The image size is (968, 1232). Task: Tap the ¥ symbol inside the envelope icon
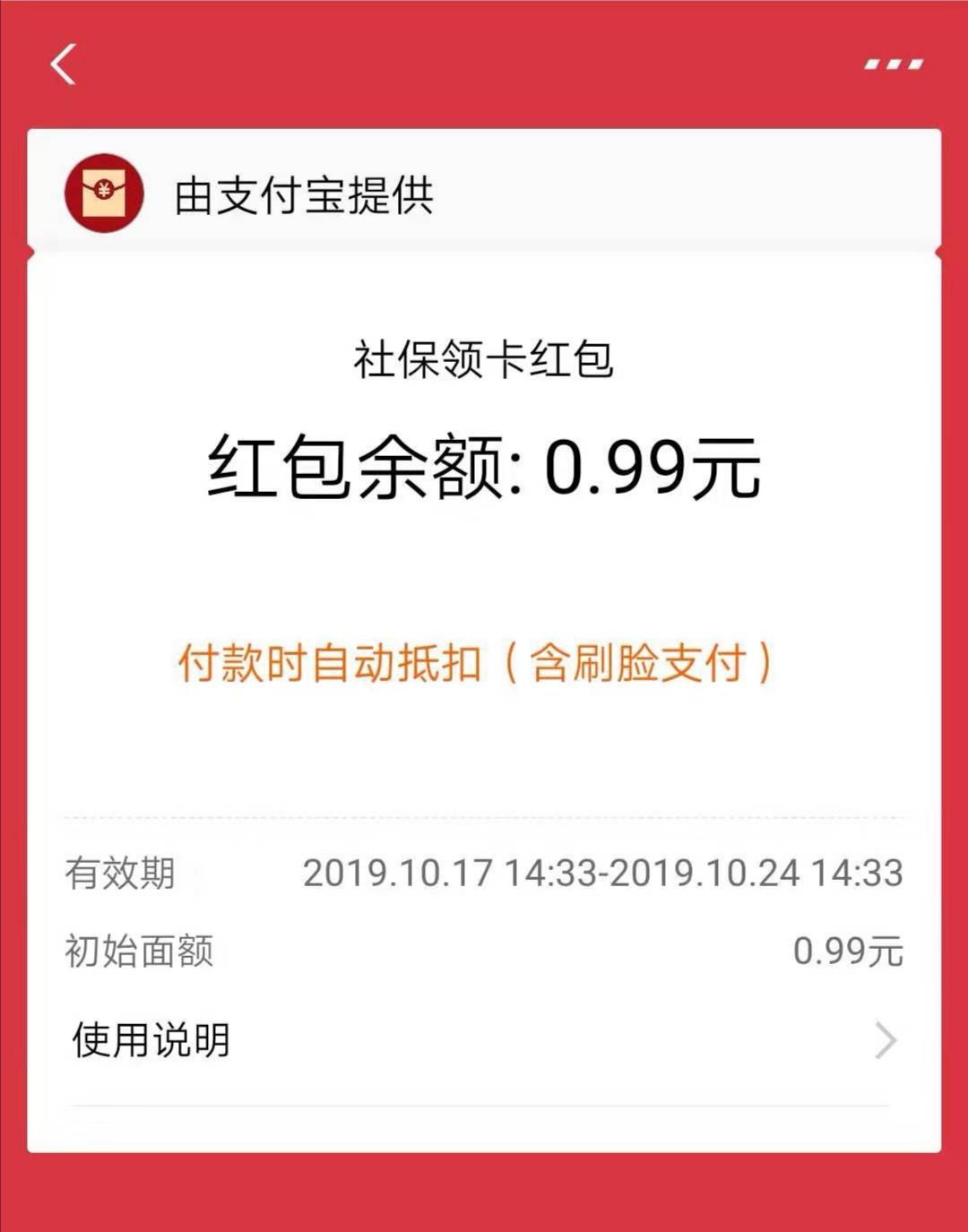pyautogui.click(x=105, y=188)
